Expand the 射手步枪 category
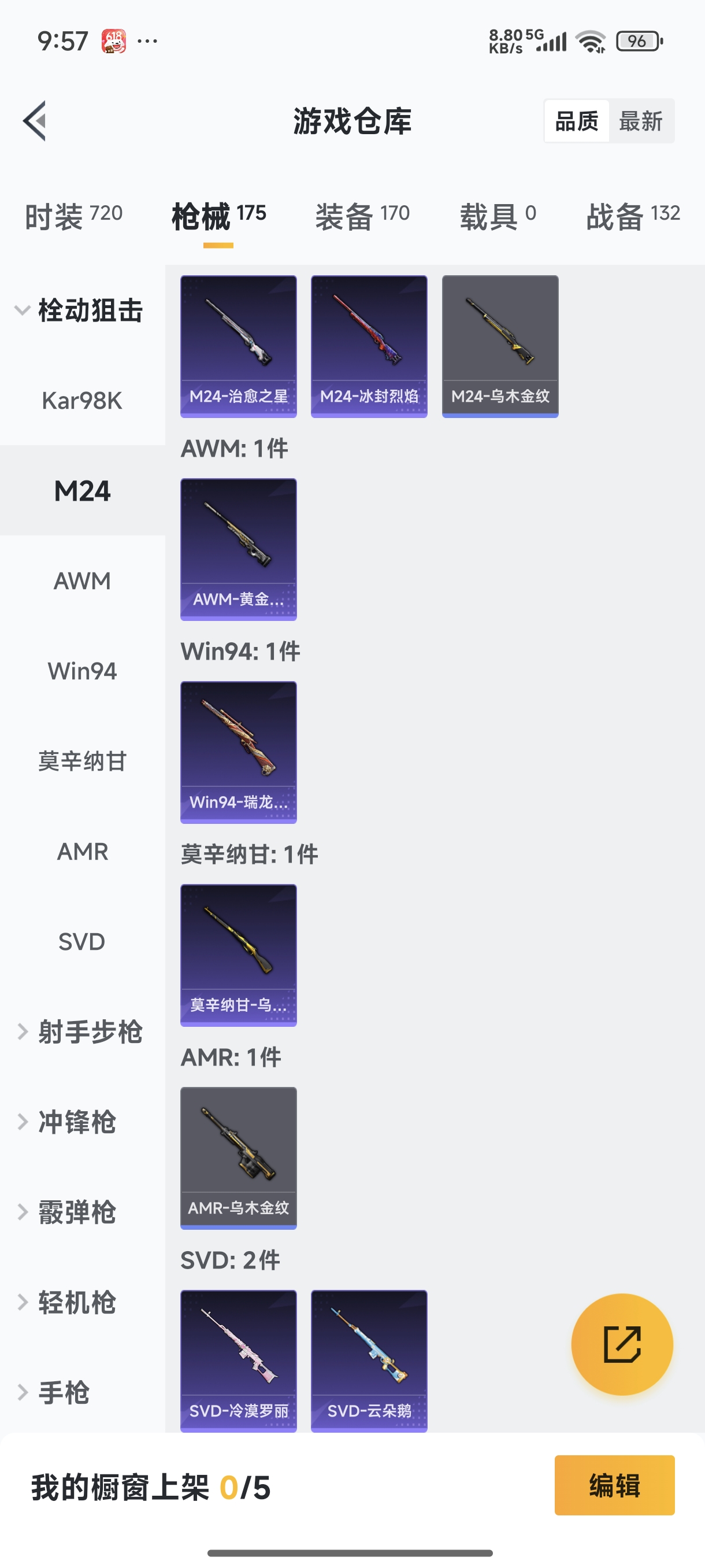 pos(82,1031)
